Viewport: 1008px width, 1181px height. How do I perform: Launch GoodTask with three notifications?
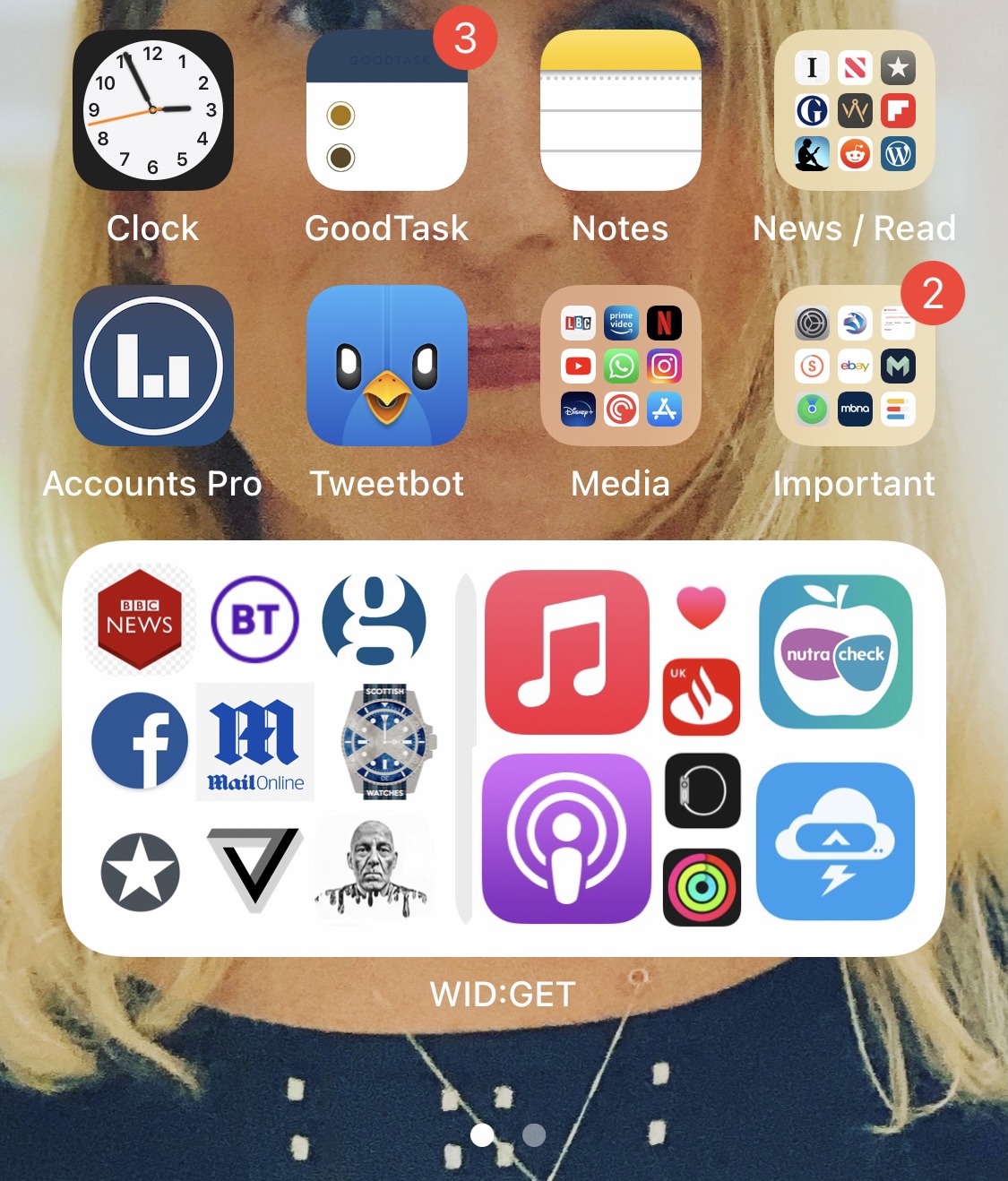[x=386, y=110]
